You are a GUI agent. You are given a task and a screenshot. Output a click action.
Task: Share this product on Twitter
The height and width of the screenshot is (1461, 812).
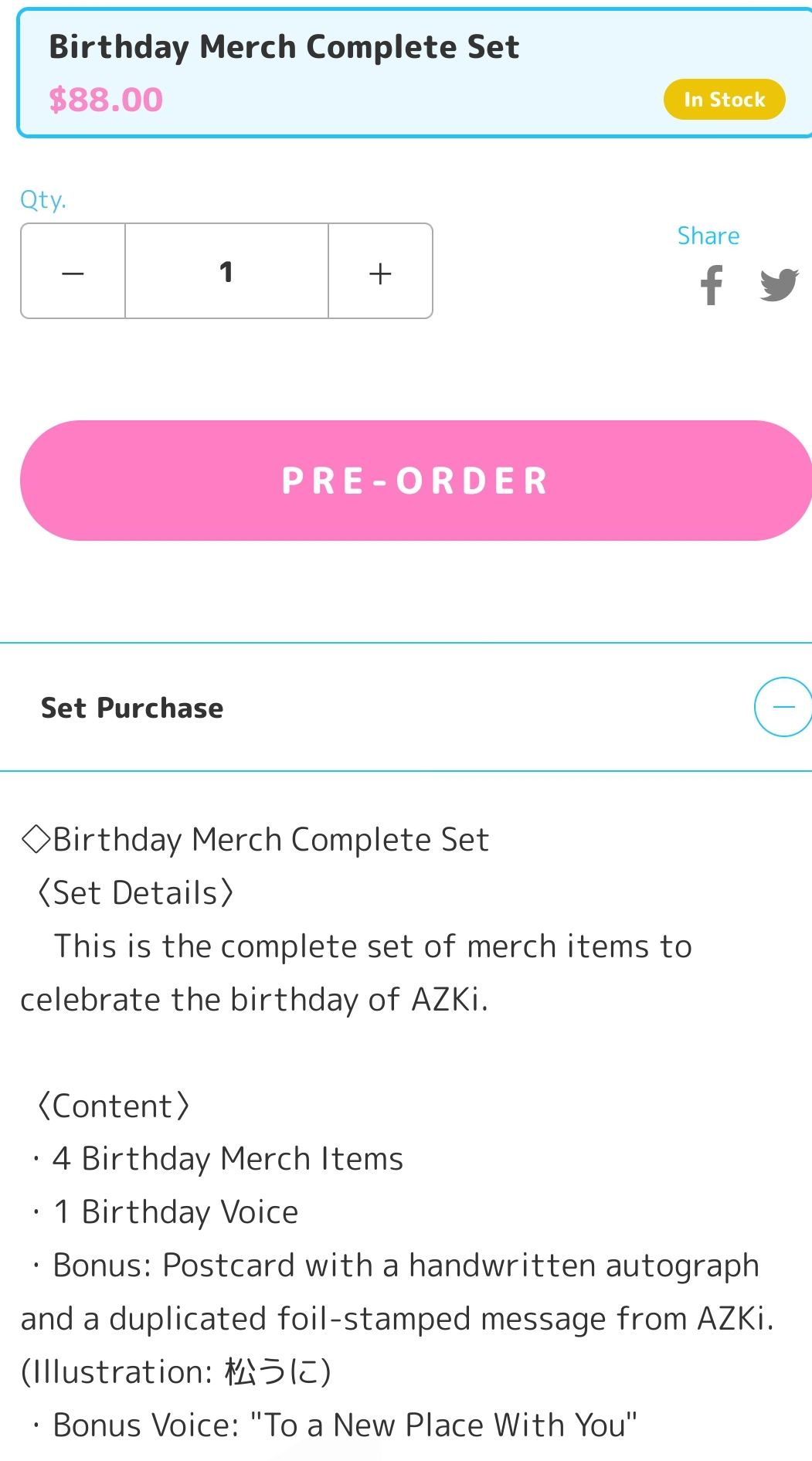779,285
